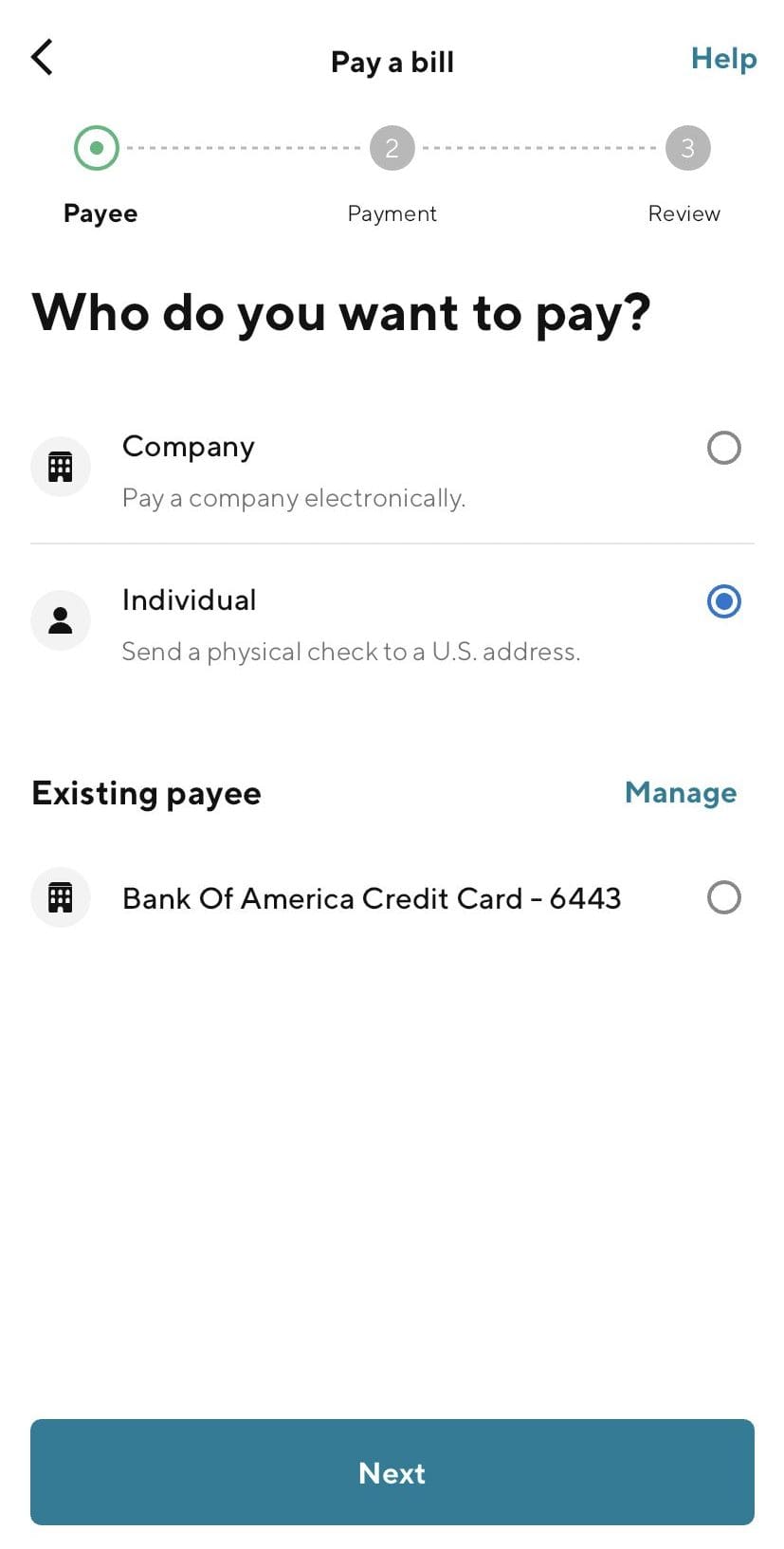Click the Company building icon
Image resolution: width=784 pixels, height=1549 pixels.
click(61, 466)
